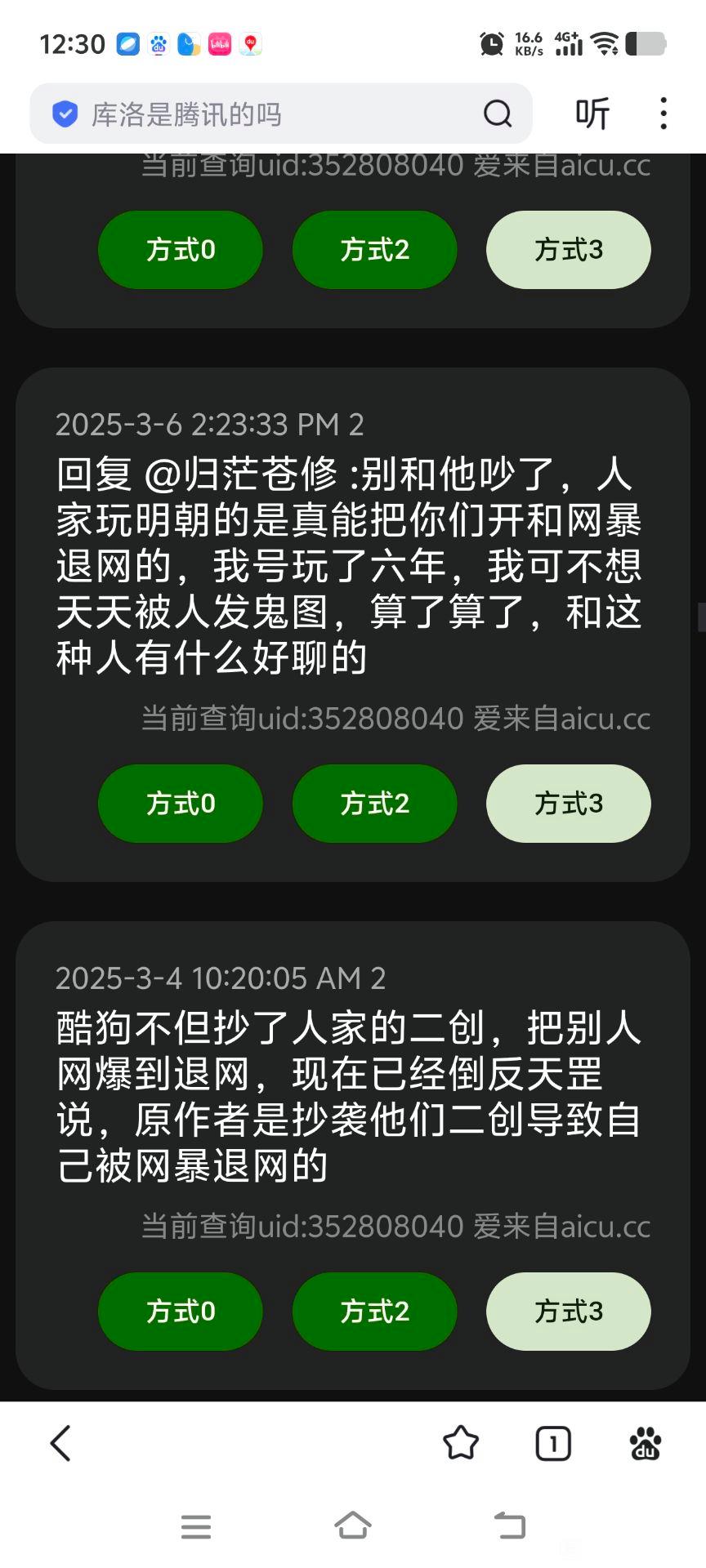The width and height of the screenshot is (706, 1568).
Task: Open the tab switcher showing 1 tab
Action: click(x=553, y=1443)
